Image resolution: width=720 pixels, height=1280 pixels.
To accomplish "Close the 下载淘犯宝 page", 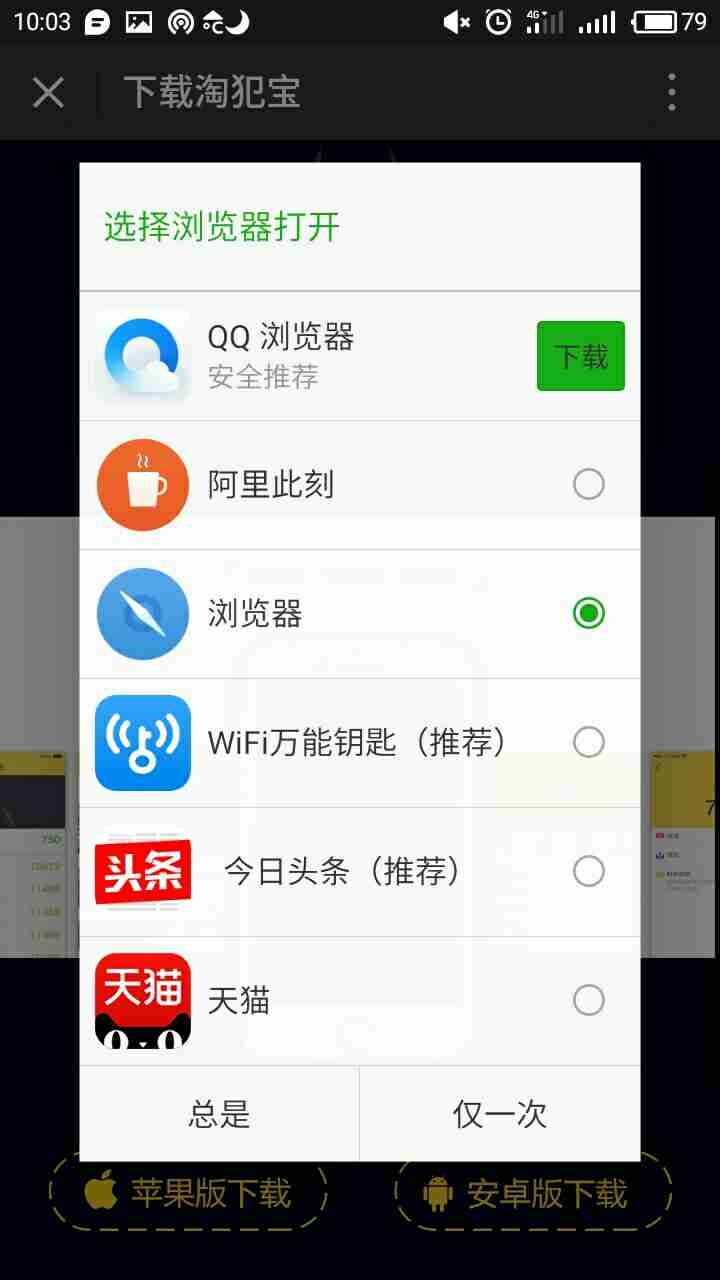I will pyautogui.click(x=48, y=93).
